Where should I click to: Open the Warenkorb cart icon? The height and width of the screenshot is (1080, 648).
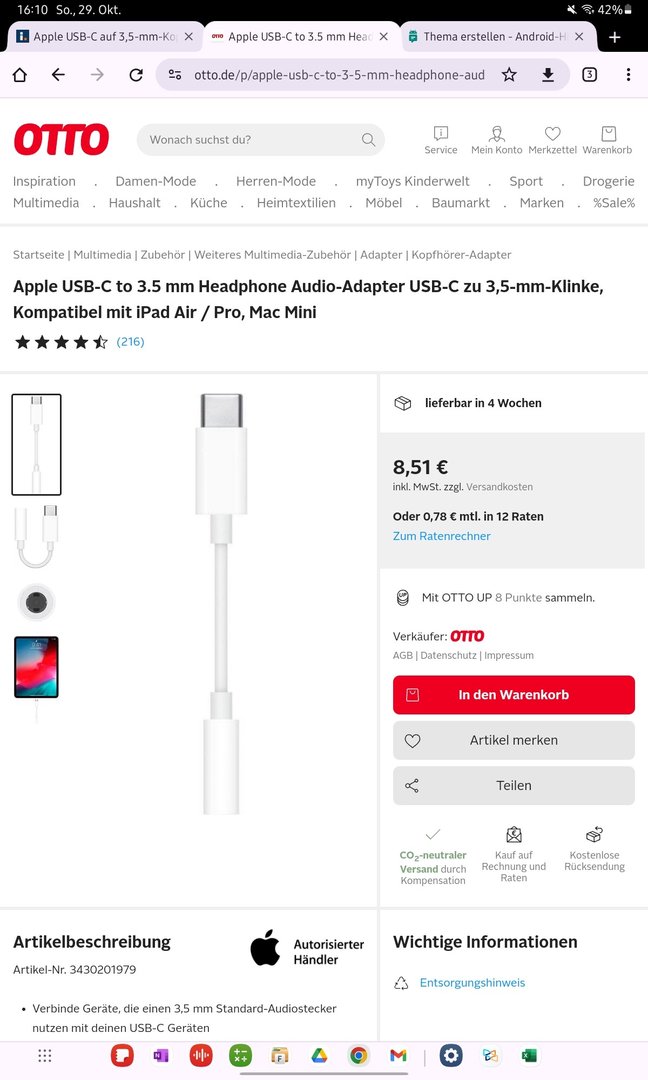(607, 140)
